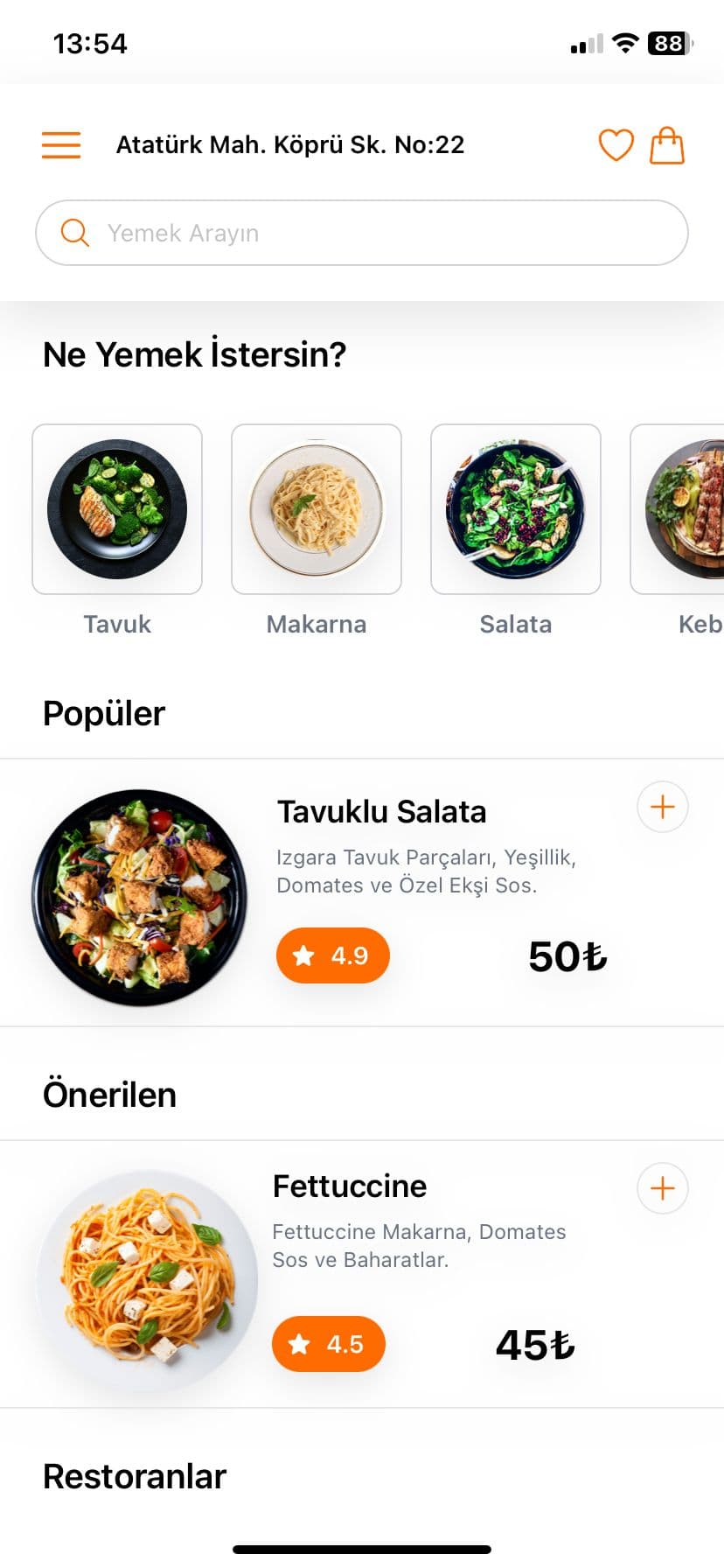The height and width of the screenshot is (1568, 724).
Task: Open the Fettuccine dish card
Action: coord(362,1274)
